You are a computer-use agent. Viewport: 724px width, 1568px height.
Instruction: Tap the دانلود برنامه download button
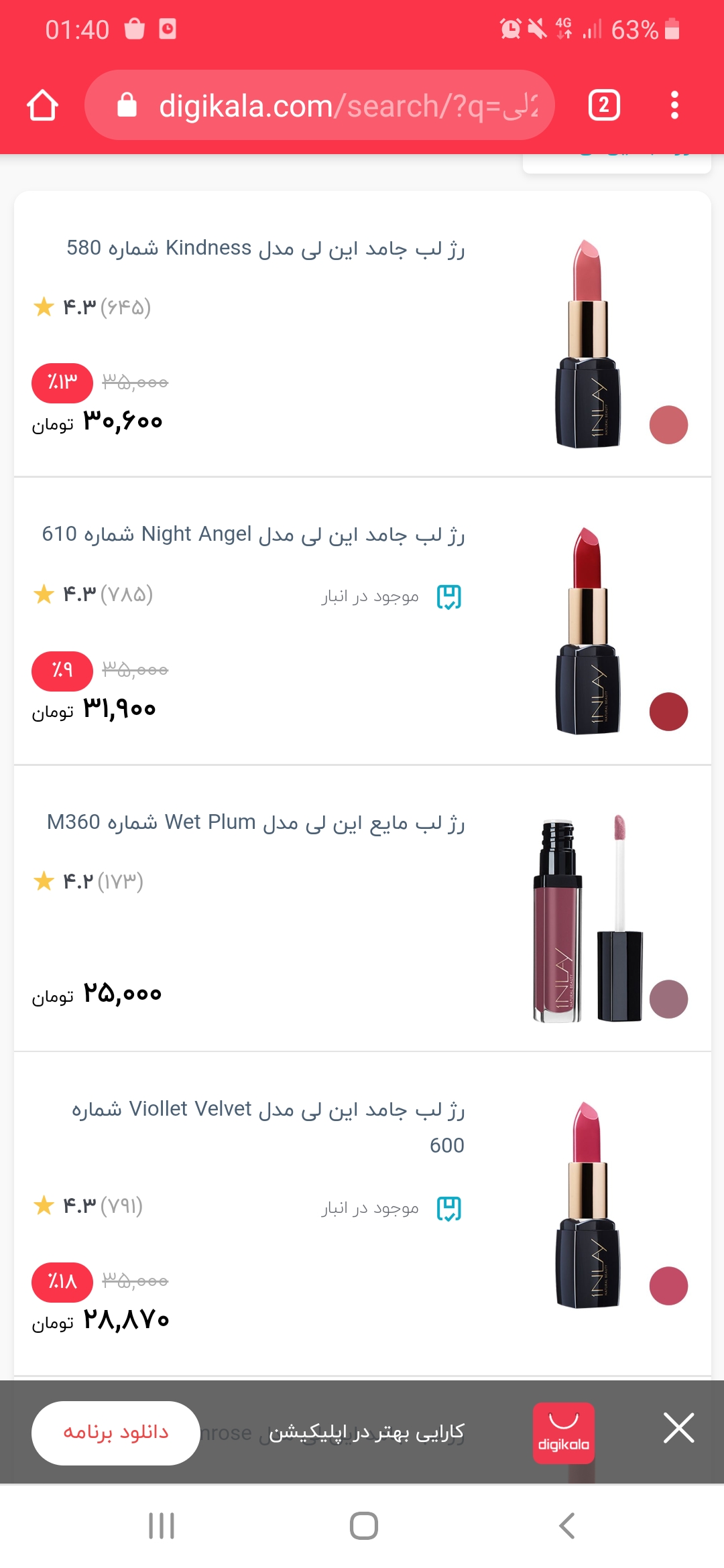115,1433
